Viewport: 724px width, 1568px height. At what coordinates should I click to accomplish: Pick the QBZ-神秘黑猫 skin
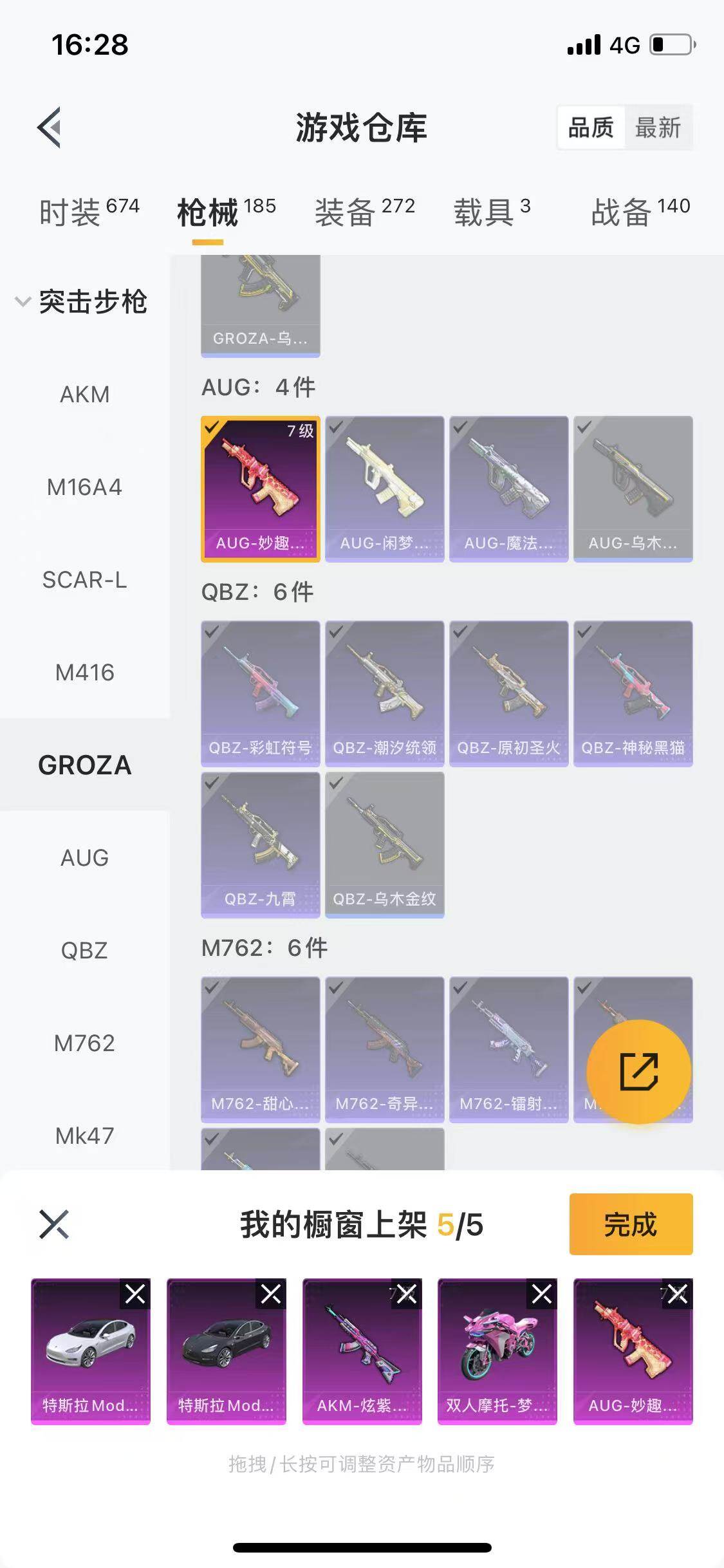[x=633, y=693]
